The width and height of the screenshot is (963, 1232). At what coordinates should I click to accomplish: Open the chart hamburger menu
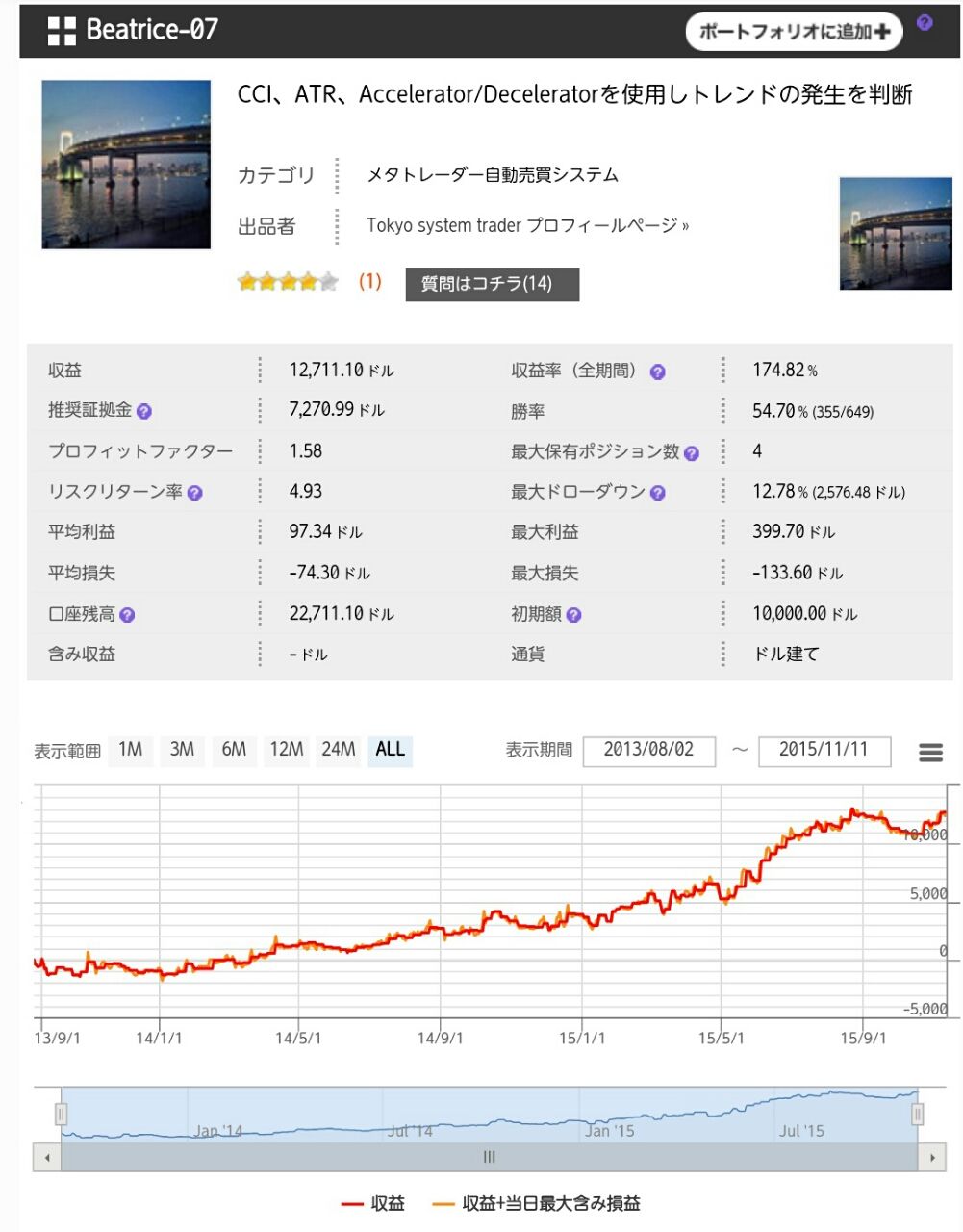click(930, 753)
